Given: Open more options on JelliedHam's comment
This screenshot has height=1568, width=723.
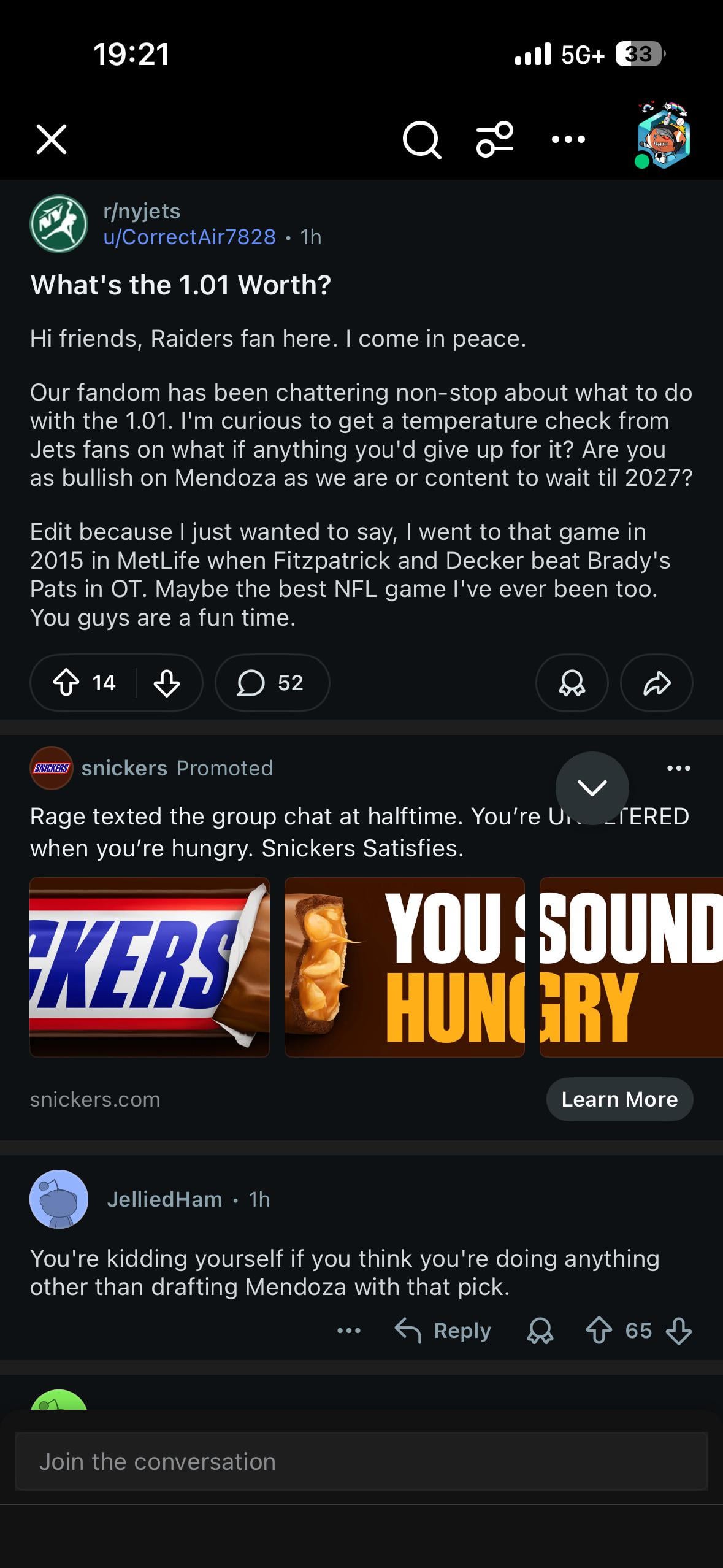Looking at the screenshot, I should coord(349,1331).
